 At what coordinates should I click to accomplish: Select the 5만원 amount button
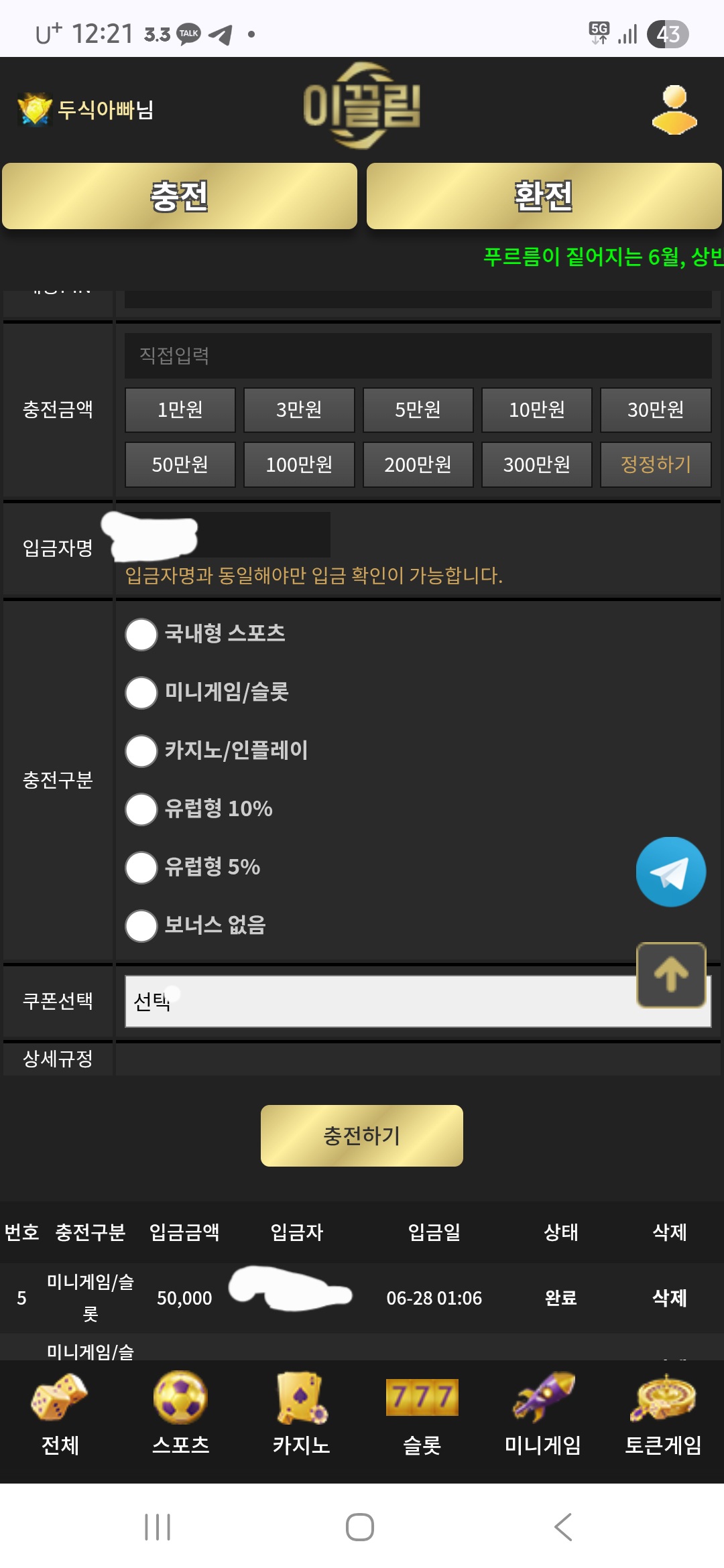(x=418, y=409)
